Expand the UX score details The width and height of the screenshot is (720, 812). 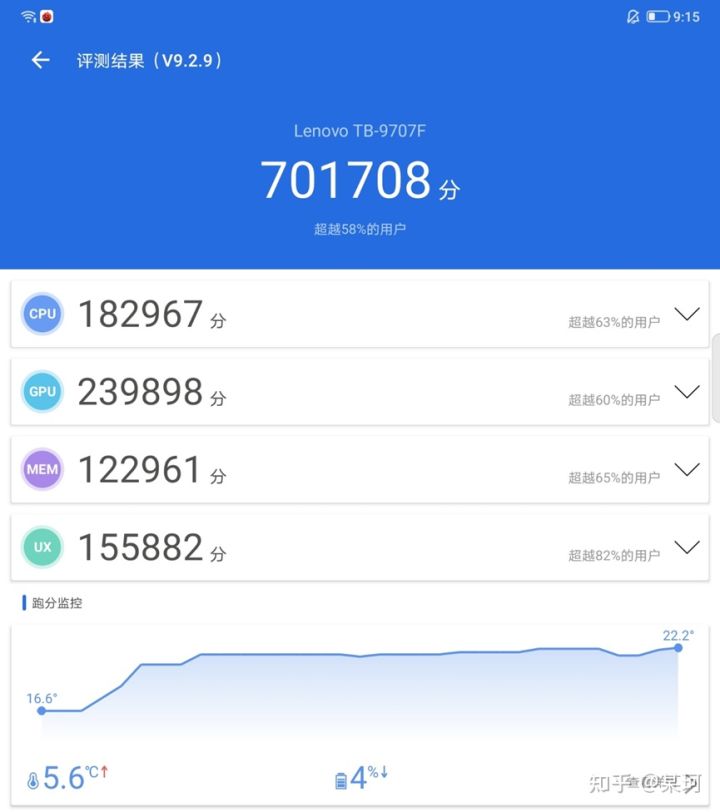click(x=687, y=547)
